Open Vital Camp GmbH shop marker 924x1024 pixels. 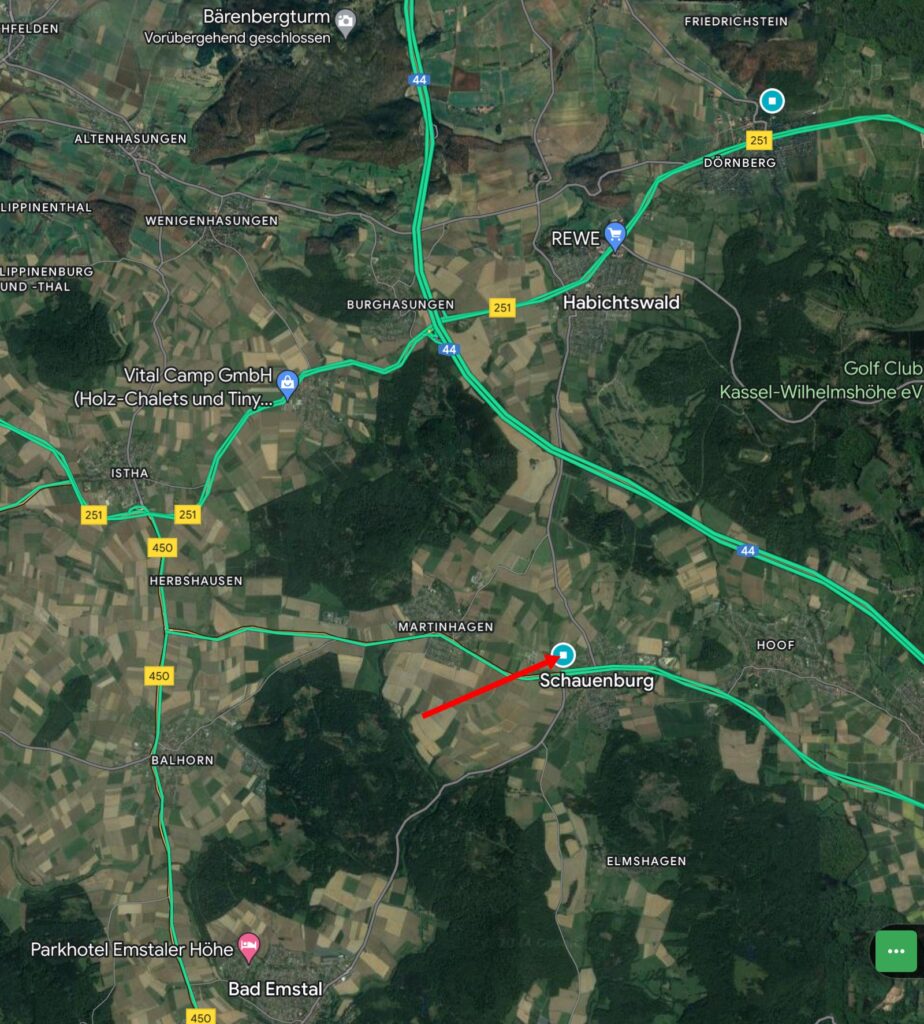[x=287, y=382]
